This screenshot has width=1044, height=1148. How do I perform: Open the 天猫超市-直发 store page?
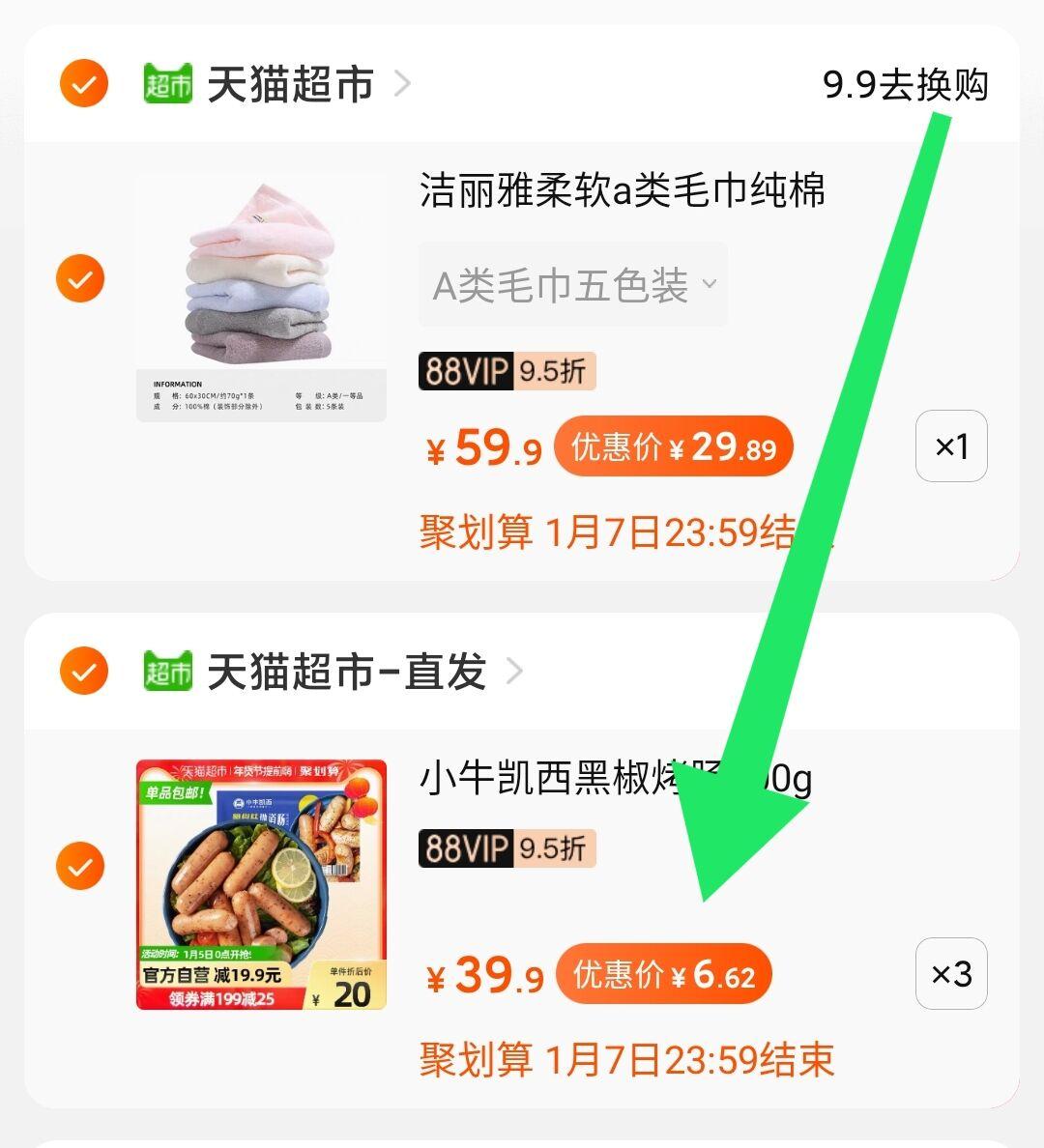(346, 672)
